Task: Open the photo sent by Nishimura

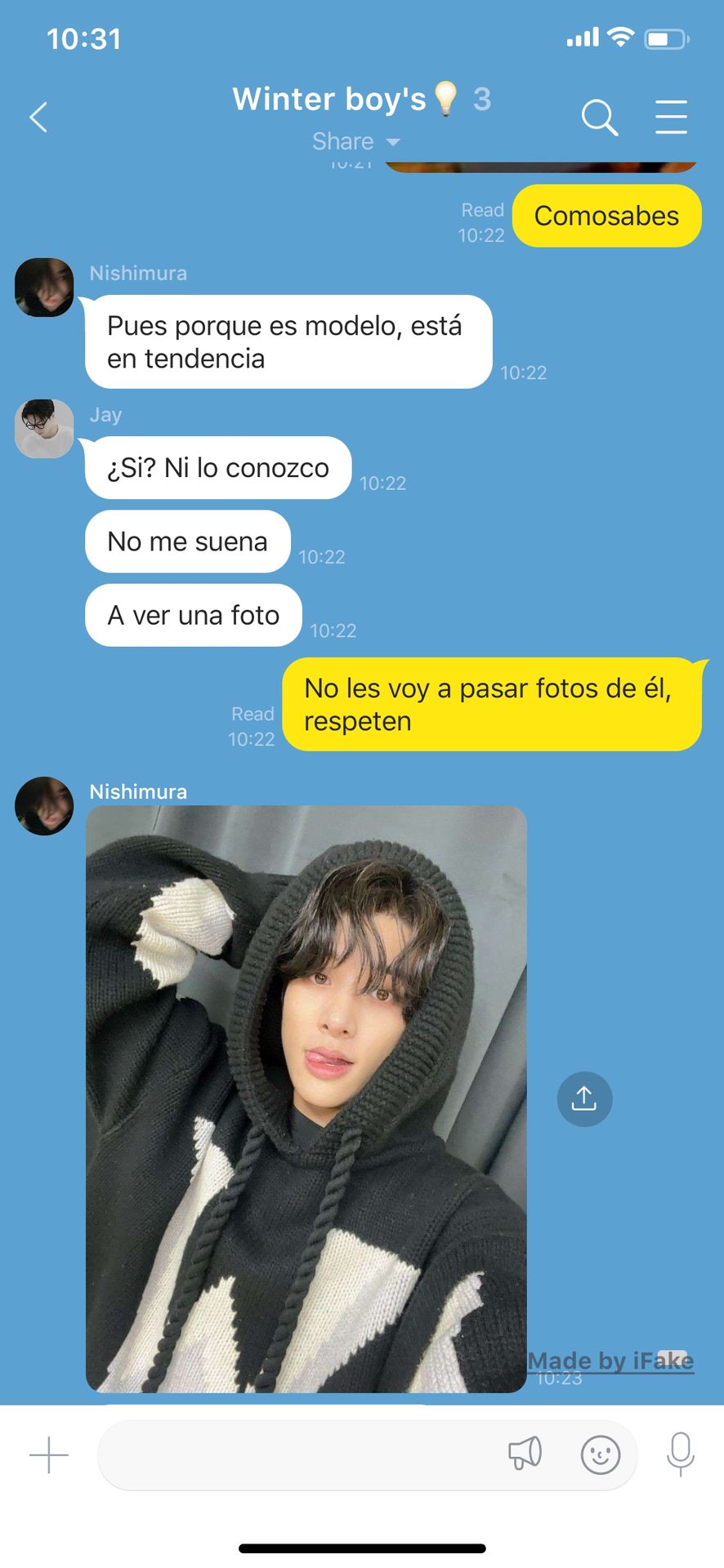Action: pyautogui.click(x=306, y=1098)
